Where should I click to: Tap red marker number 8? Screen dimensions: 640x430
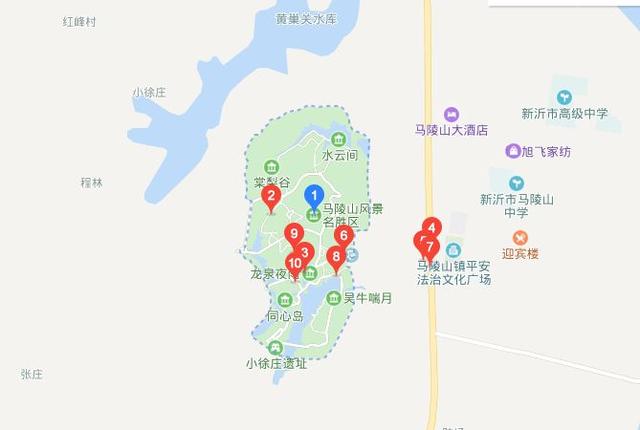(336, 257)
